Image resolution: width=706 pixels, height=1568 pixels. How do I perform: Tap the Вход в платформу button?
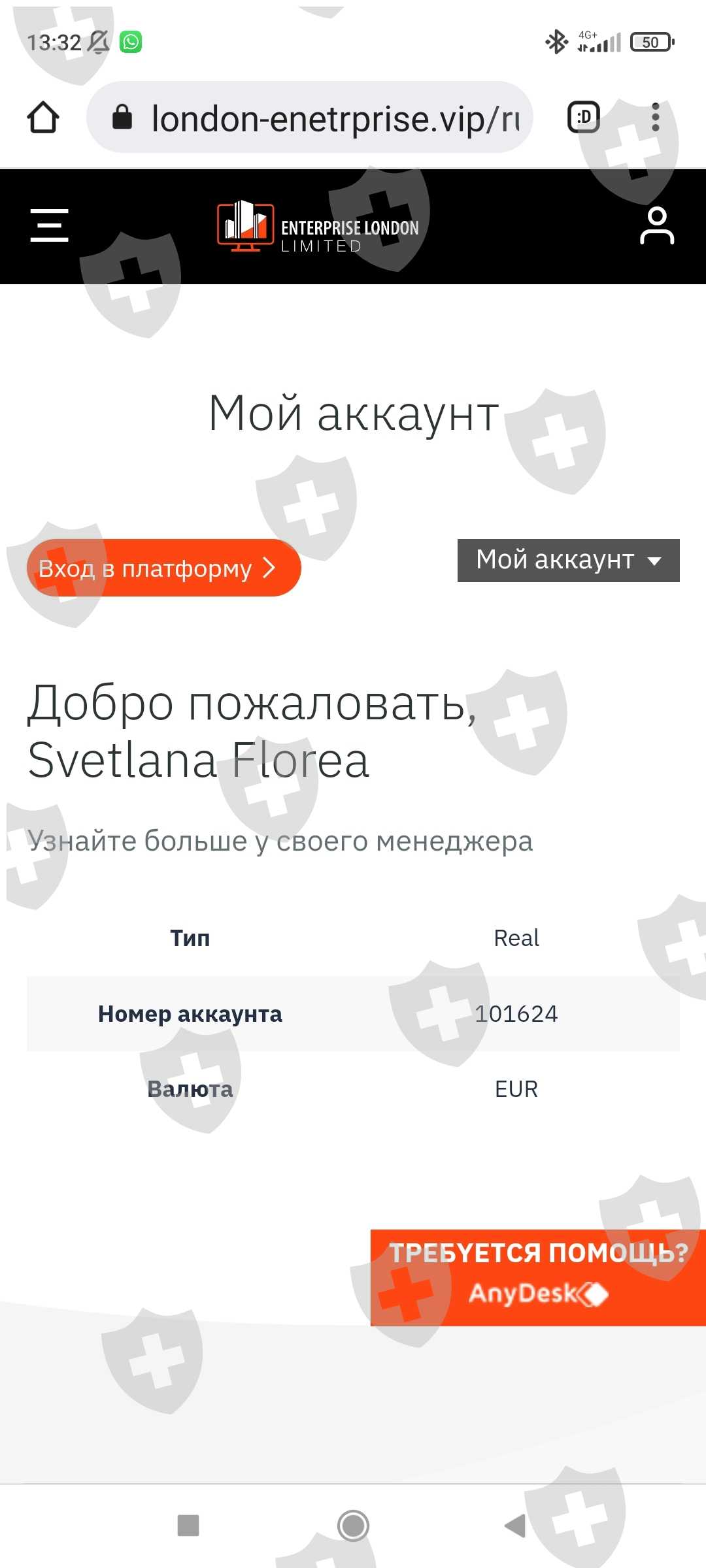click(x=164, y=568)
